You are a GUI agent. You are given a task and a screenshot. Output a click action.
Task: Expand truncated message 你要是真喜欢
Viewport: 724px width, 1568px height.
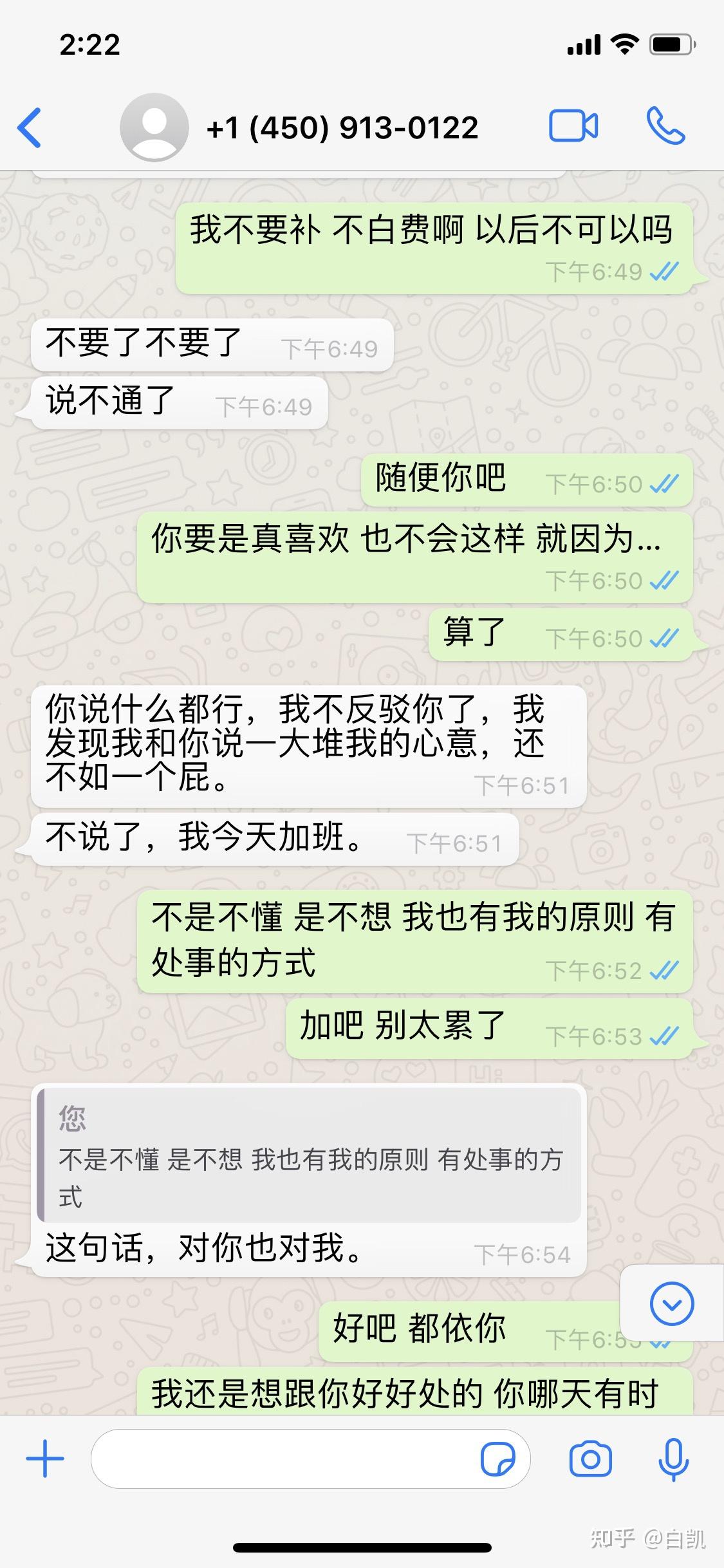[649, 539]
